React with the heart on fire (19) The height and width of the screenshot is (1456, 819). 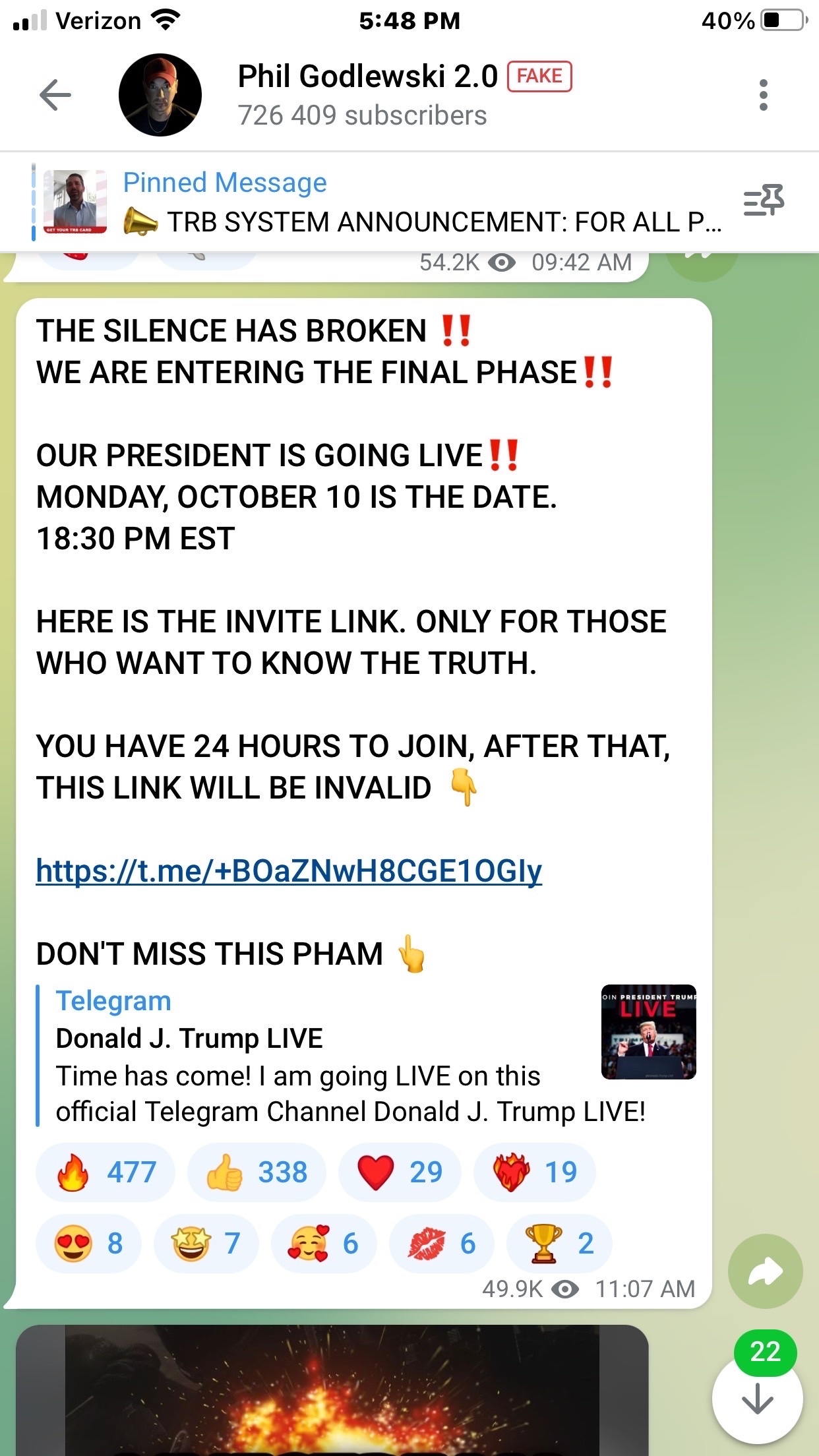pos(535,1172)
